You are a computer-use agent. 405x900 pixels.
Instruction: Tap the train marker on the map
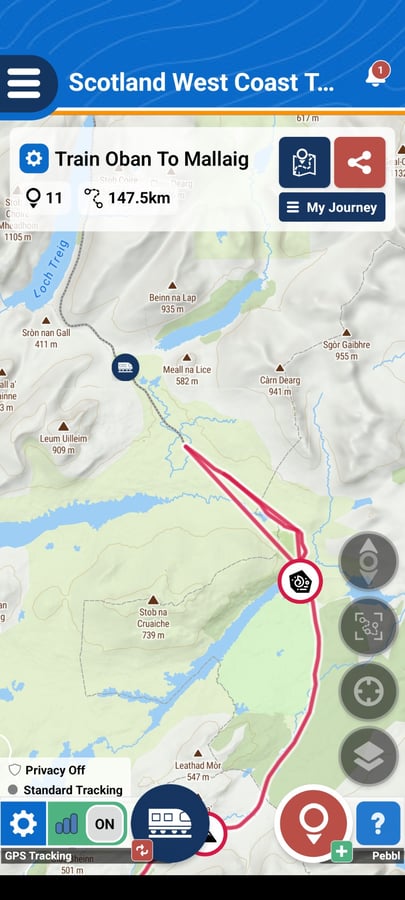tap(126, 367)
